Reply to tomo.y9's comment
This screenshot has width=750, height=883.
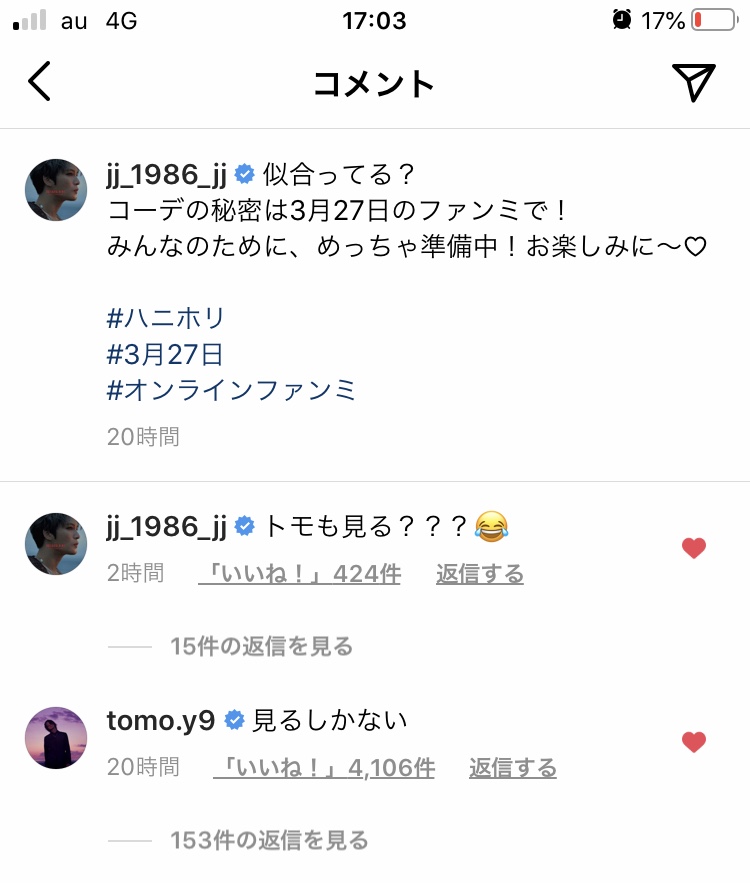coord(512,768)
